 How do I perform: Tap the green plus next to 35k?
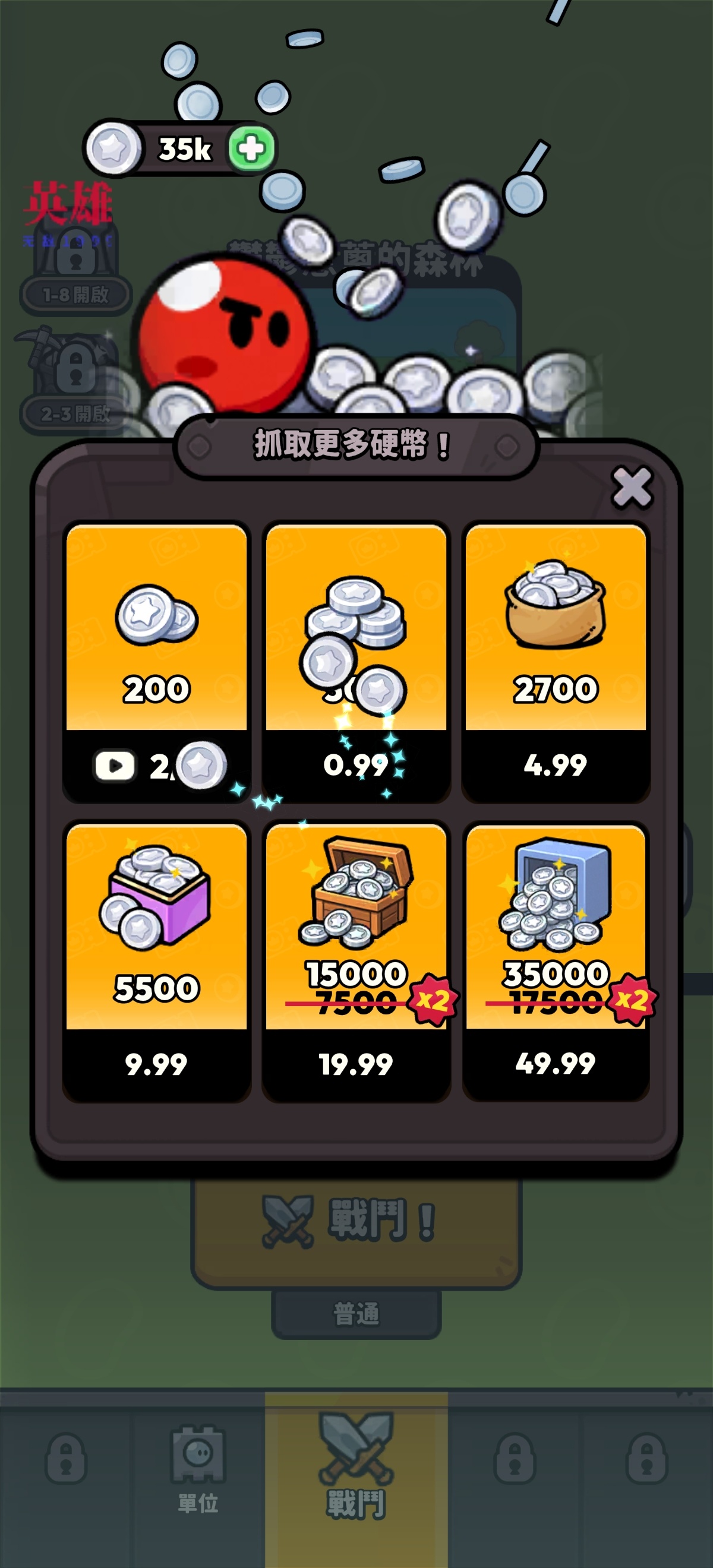coord(251,148)
